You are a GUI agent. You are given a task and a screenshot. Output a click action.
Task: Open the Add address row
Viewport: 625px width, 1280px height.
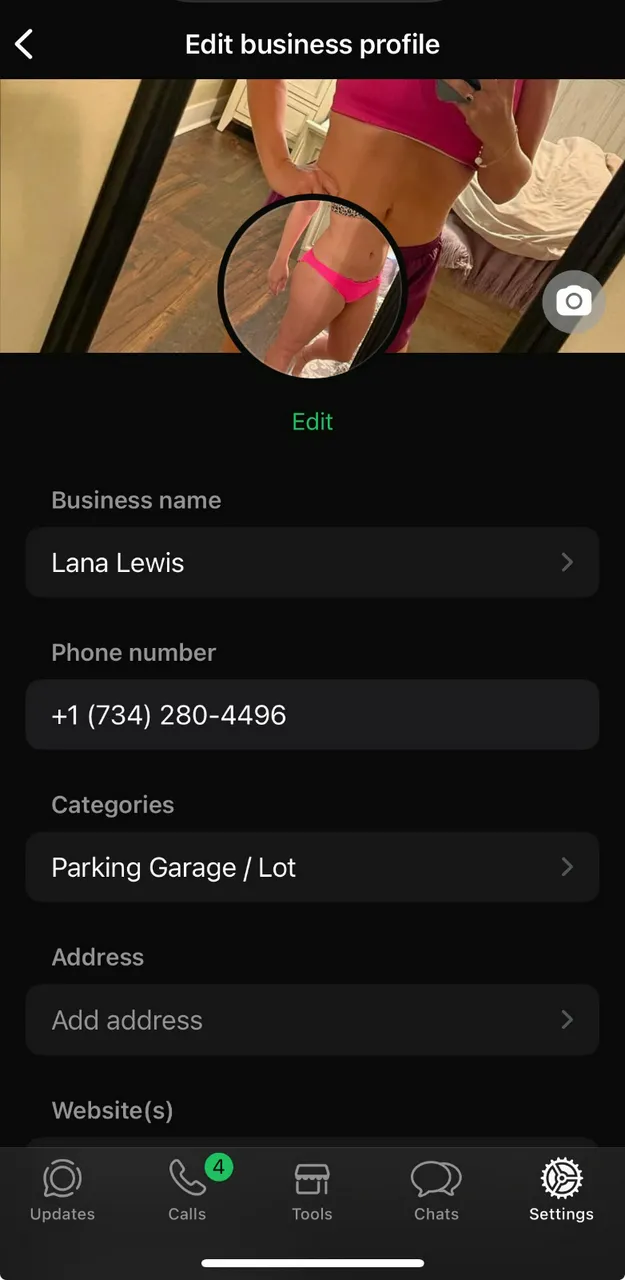click(x=312, y=1020)
